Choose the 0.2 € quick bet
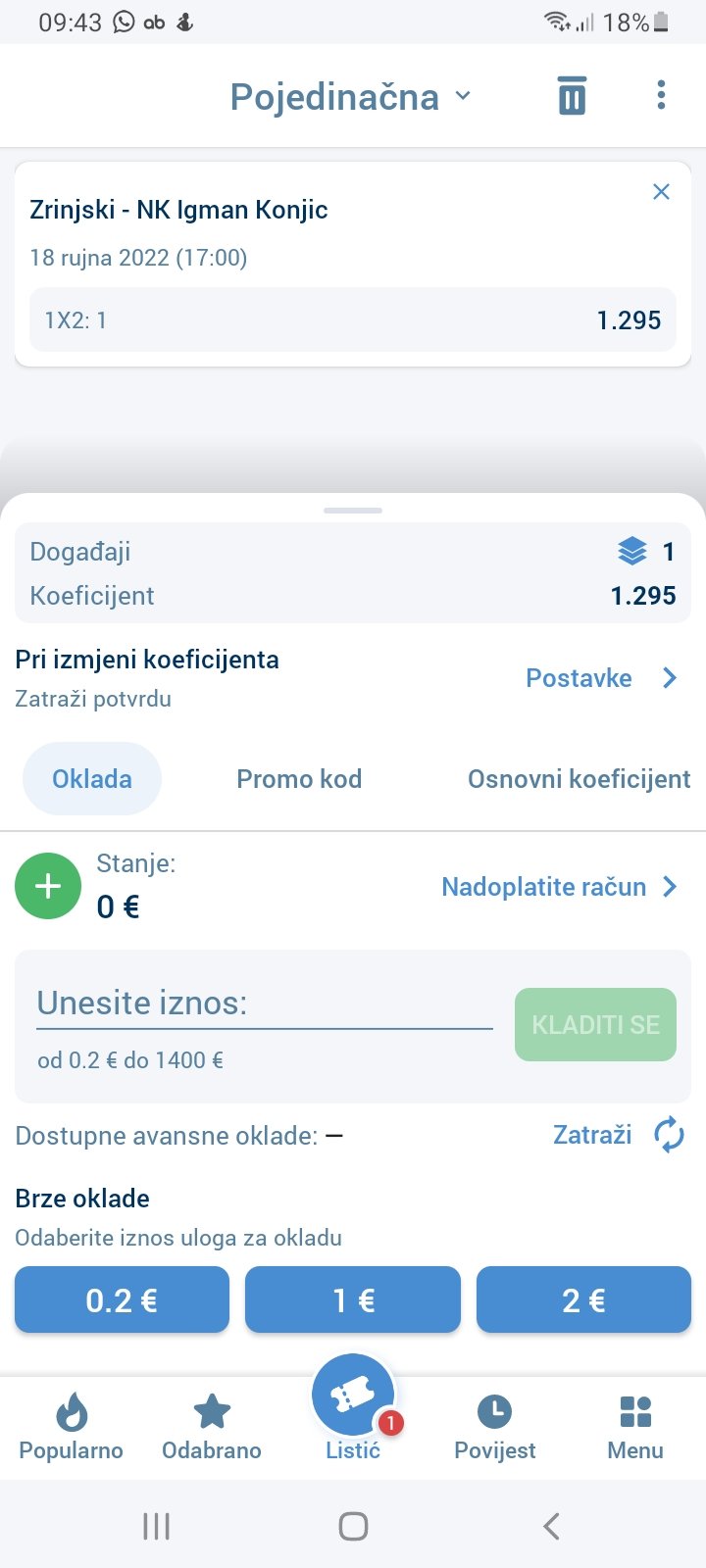Image resolution: width=706 pixels, height=1568 pixels. 122,1300
